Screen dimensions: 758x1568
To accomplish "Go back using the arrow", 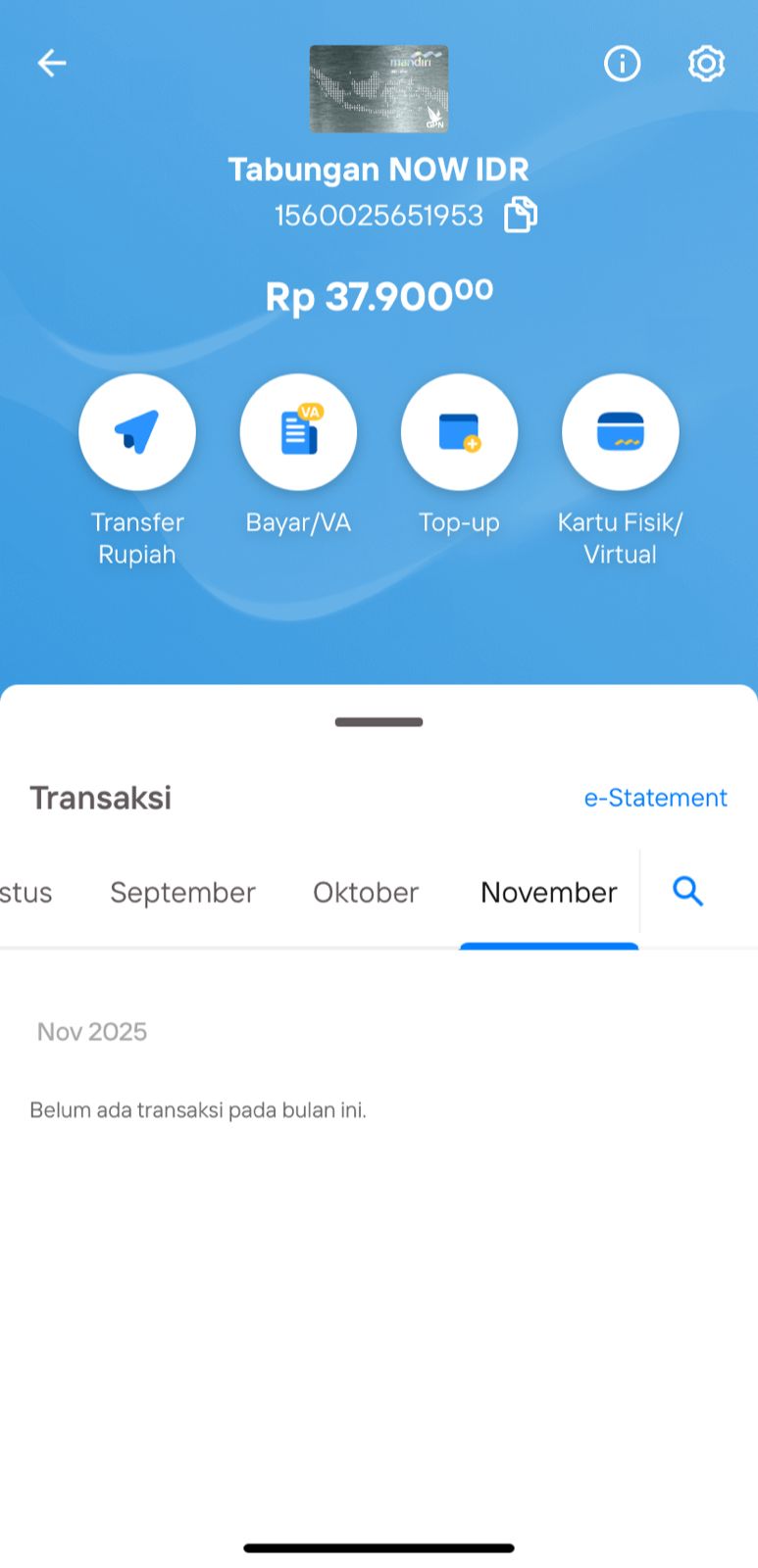I will pyautogui.click(x=51, y=64).
